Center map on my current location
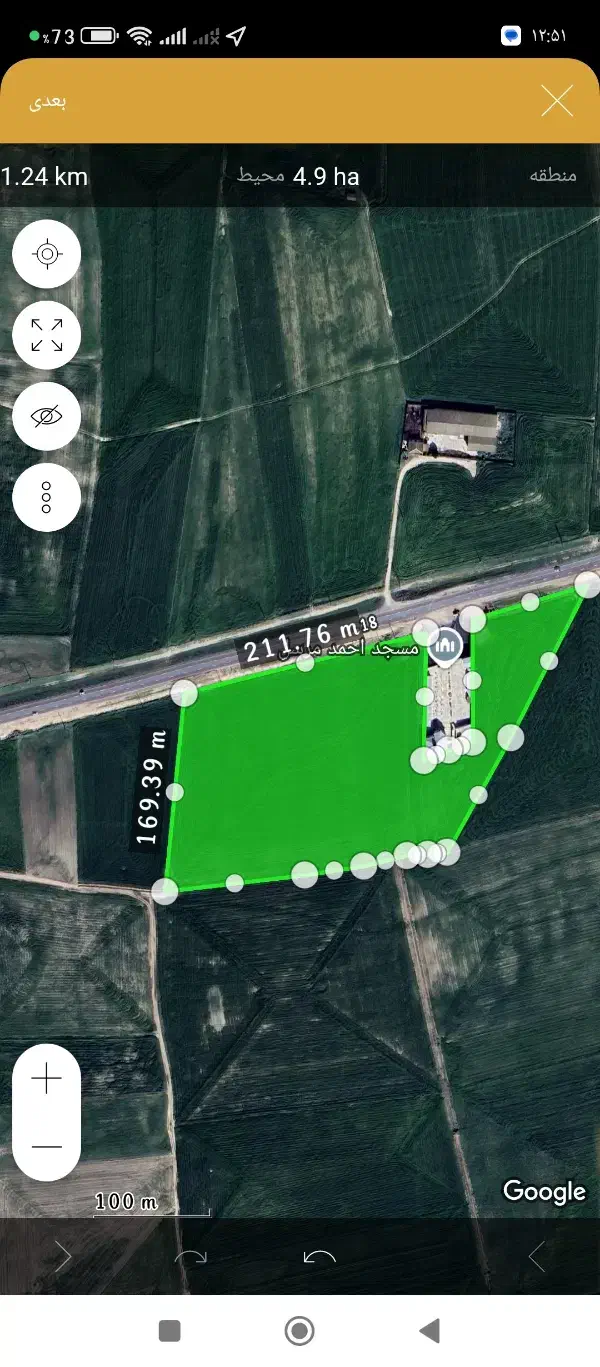 [47, 254]
